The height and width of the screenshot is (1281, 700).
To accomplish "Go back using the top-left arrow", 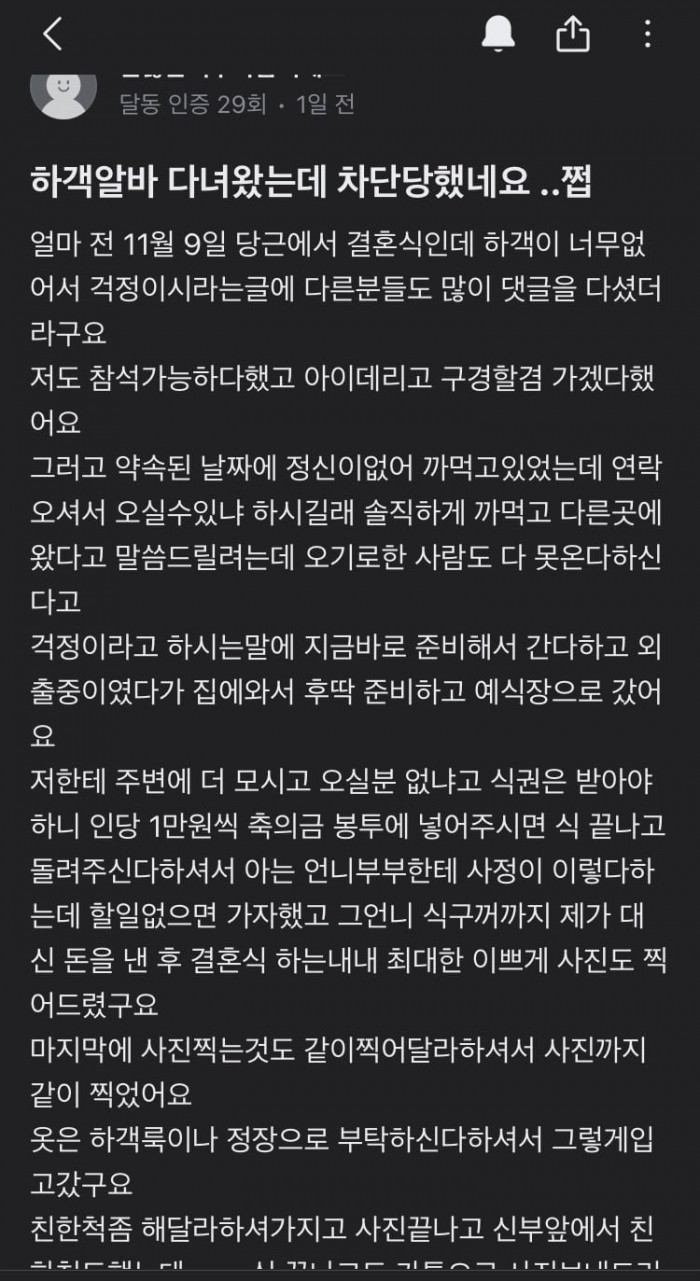I will click(53, 35).
